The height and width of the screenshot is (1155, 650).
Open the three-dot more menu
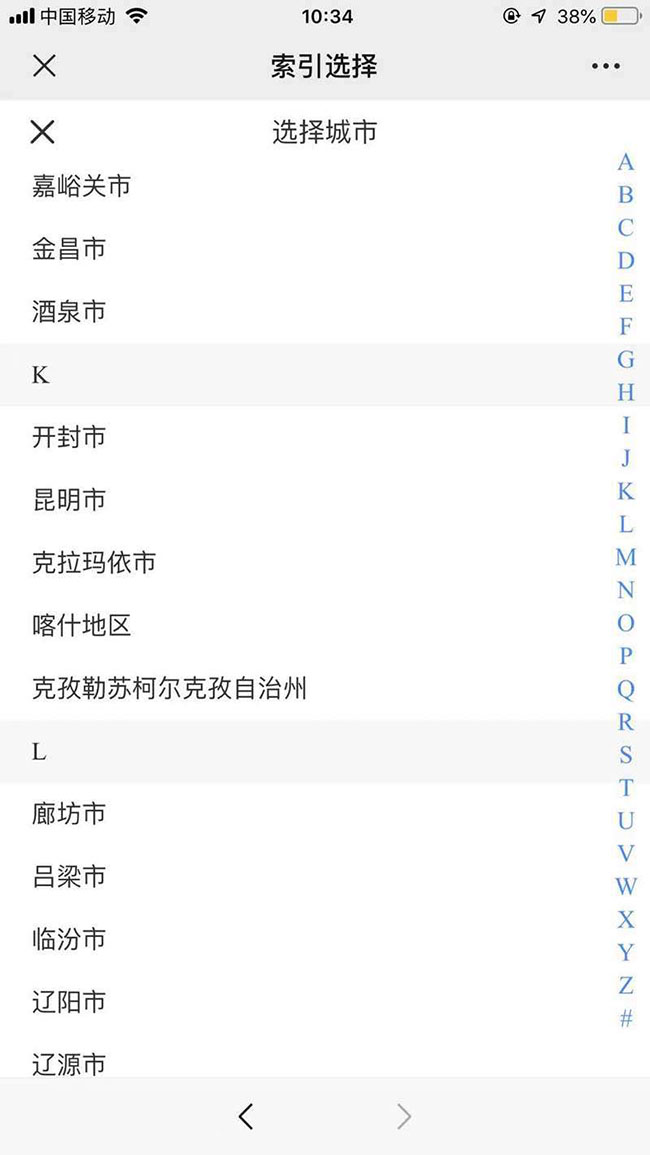click(605, 66)
